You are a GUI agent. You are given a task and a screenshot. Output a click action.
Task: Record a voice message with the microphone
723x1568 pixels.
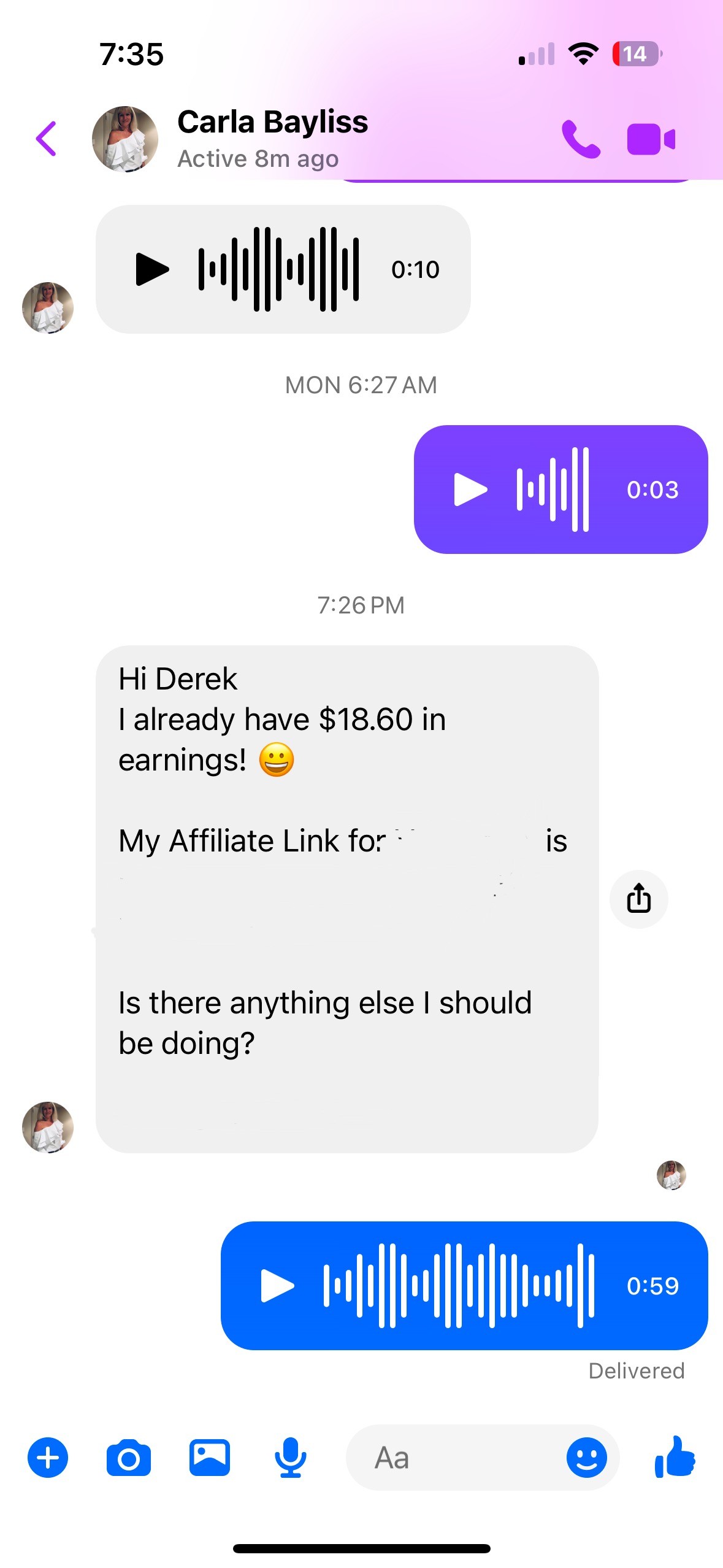click(290, 1457)
